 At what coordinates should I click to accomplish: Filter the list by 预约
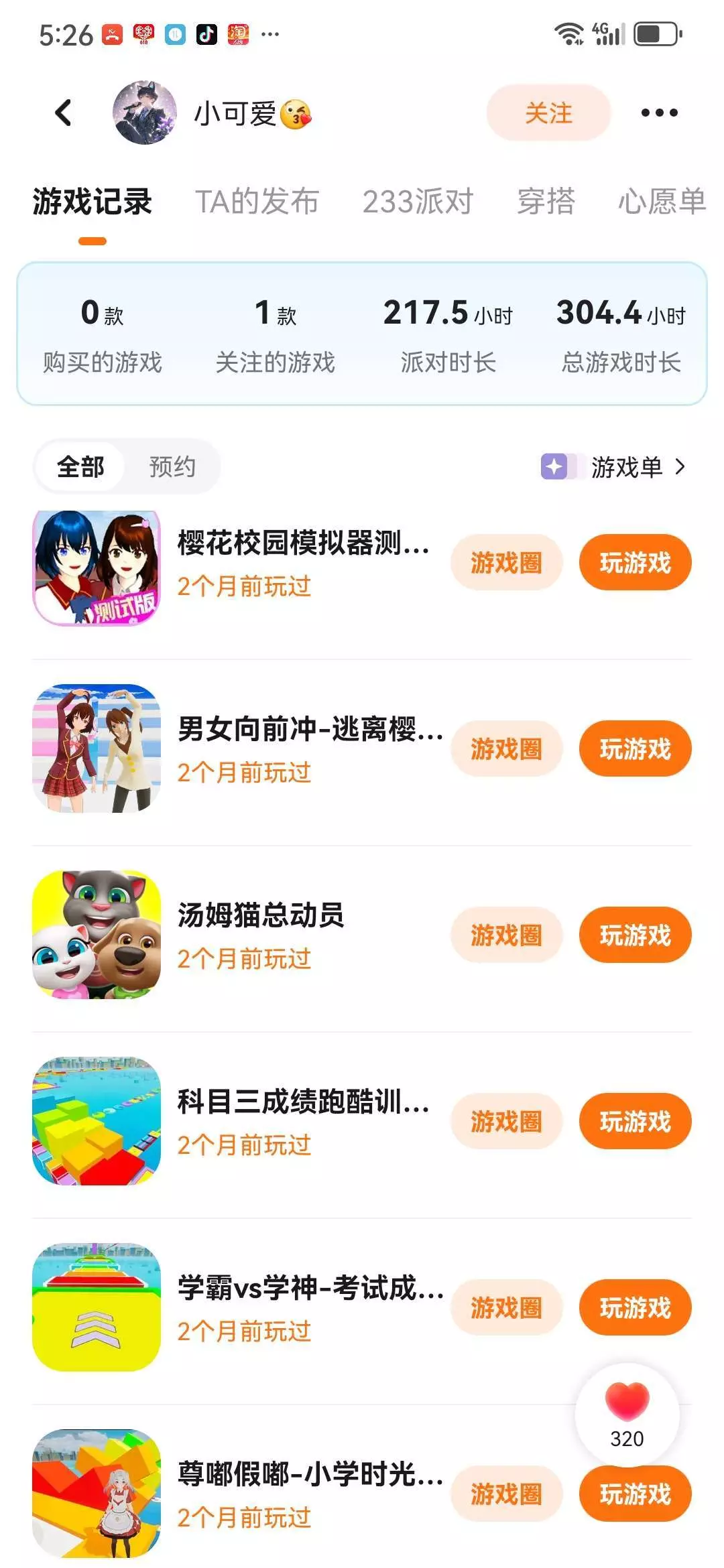pos(172,466)
